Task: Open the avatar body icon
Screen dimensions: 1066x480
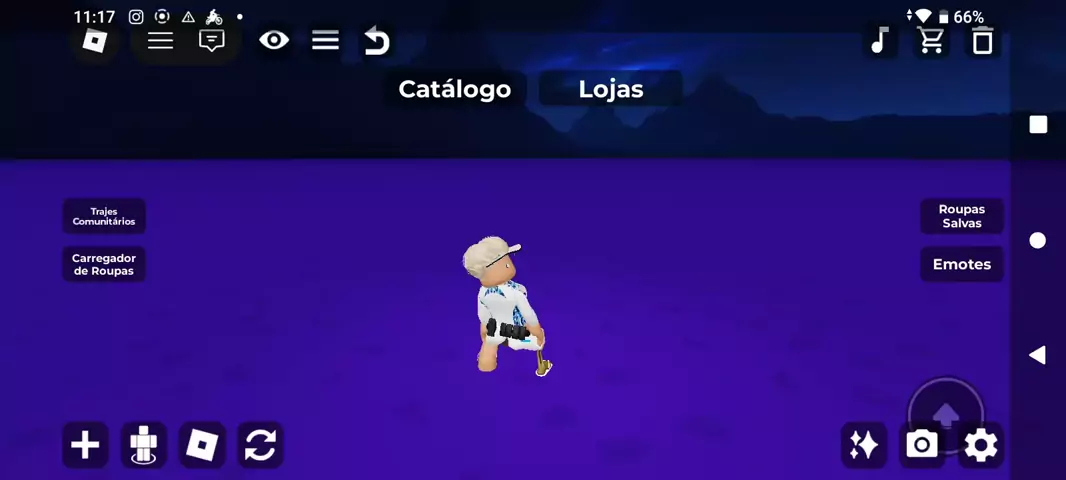Action: (x=144, y=445)
